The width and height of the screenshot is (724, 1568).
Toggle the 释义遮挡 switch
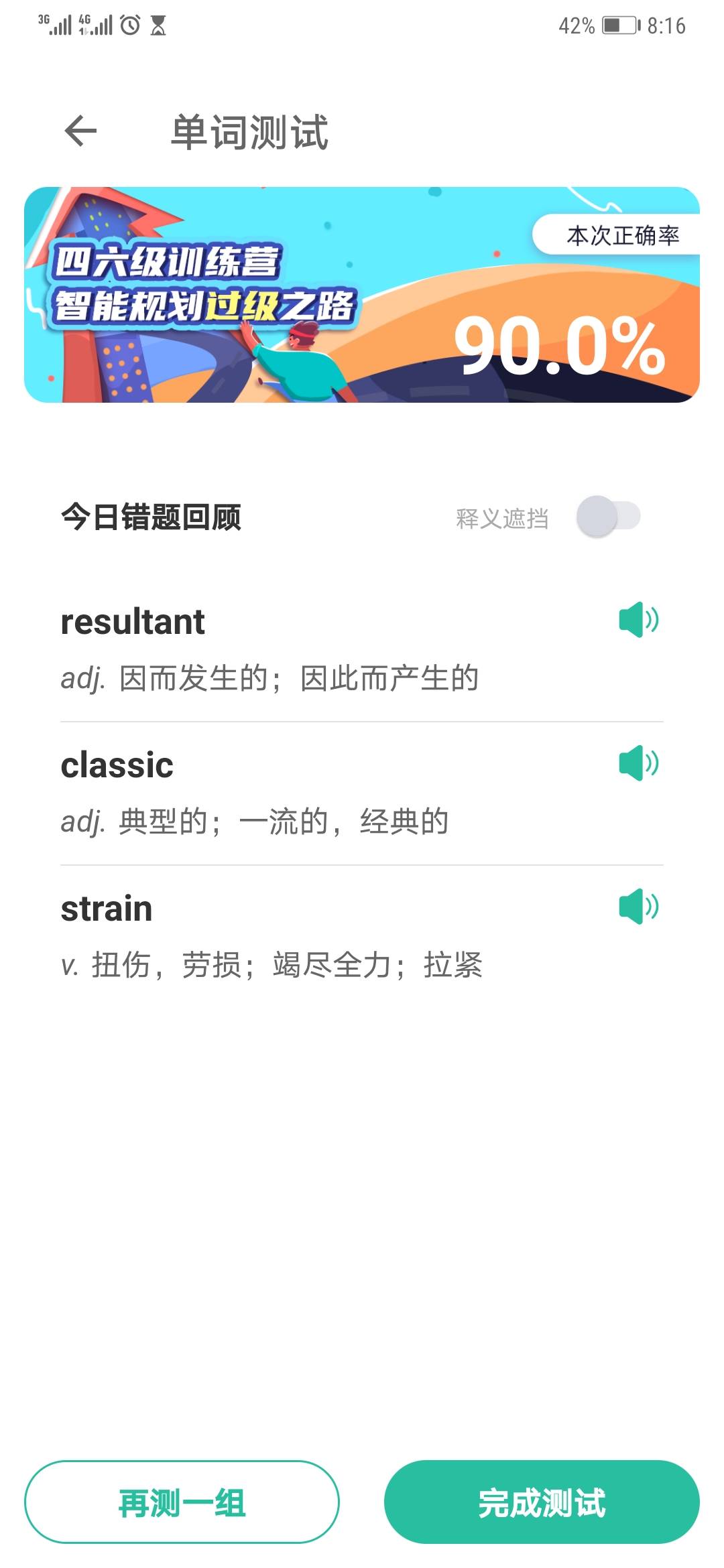(608, 517)
